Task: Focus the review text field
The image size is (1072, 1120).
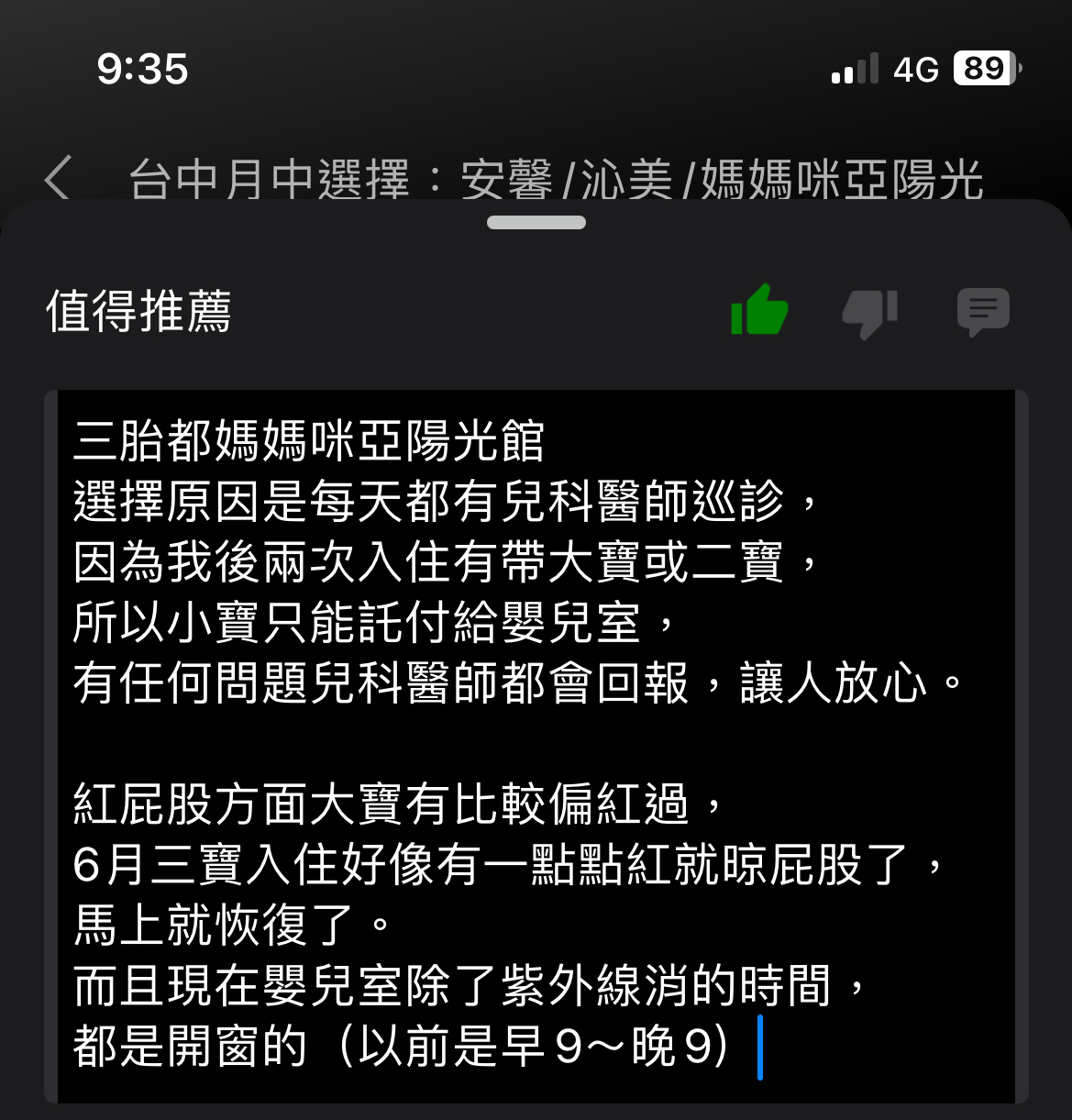Action: click(536, 743)
